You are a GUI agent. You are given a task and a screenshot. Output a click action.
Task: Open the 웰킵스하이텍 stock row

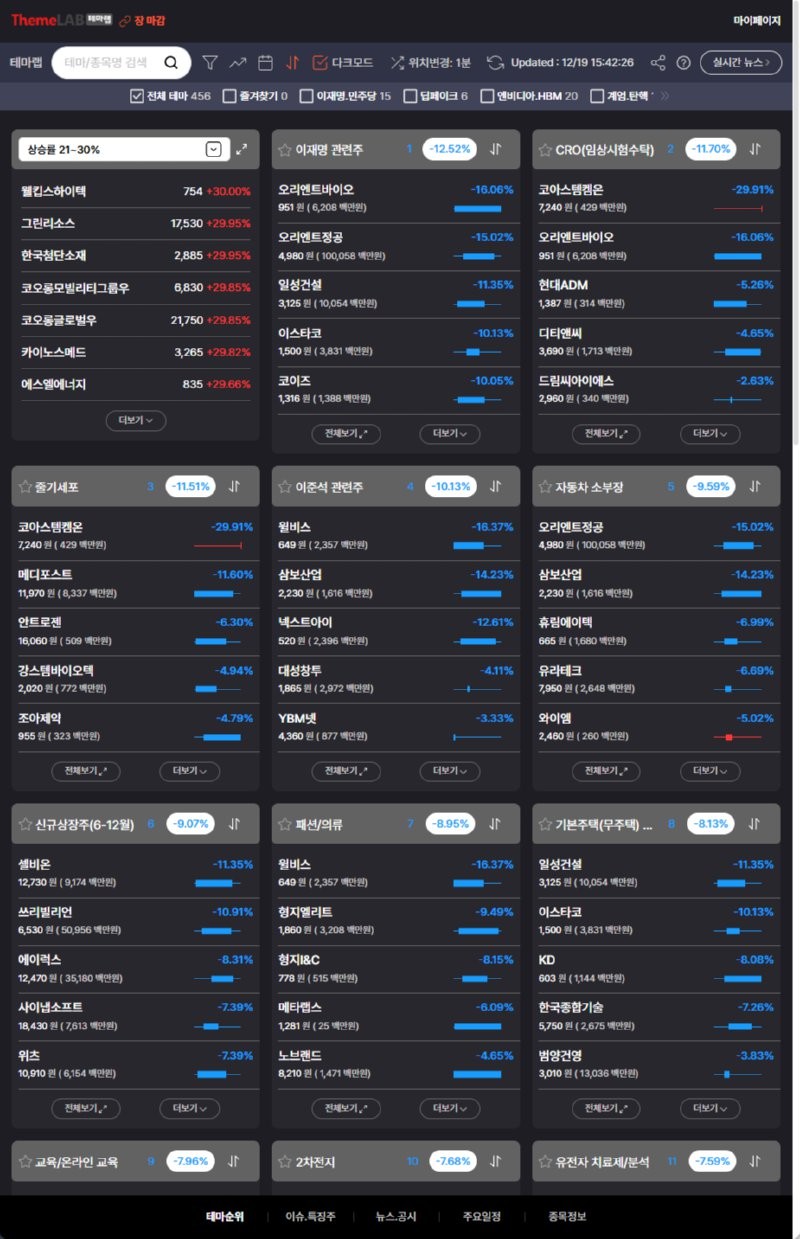[x=135, y=191]
